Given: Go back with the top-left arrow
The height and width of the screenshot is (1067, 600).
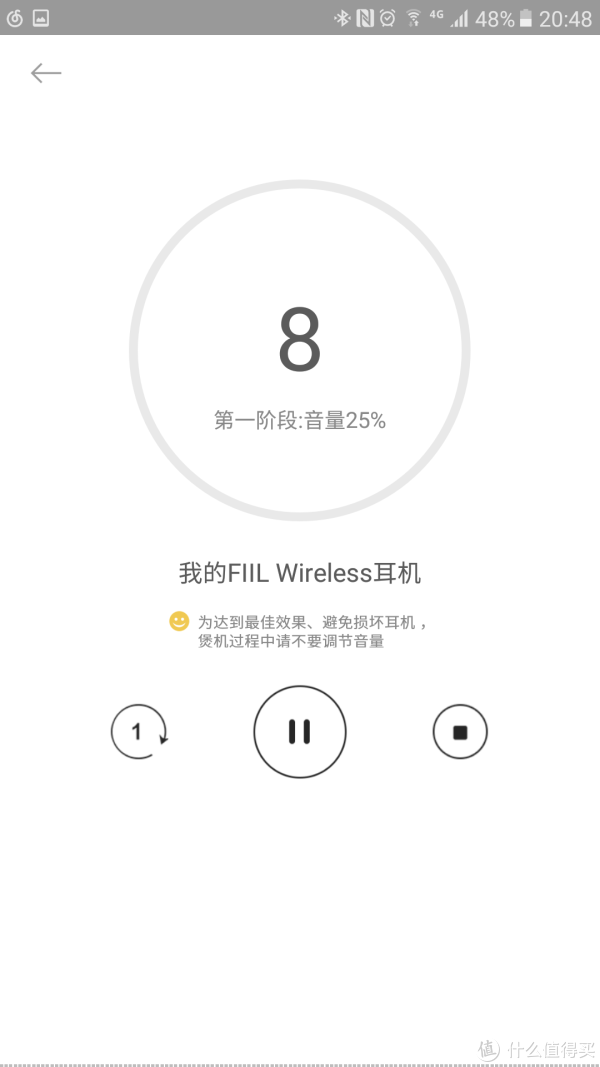Looking at the screenshot, I should click(x=46, y=73).
